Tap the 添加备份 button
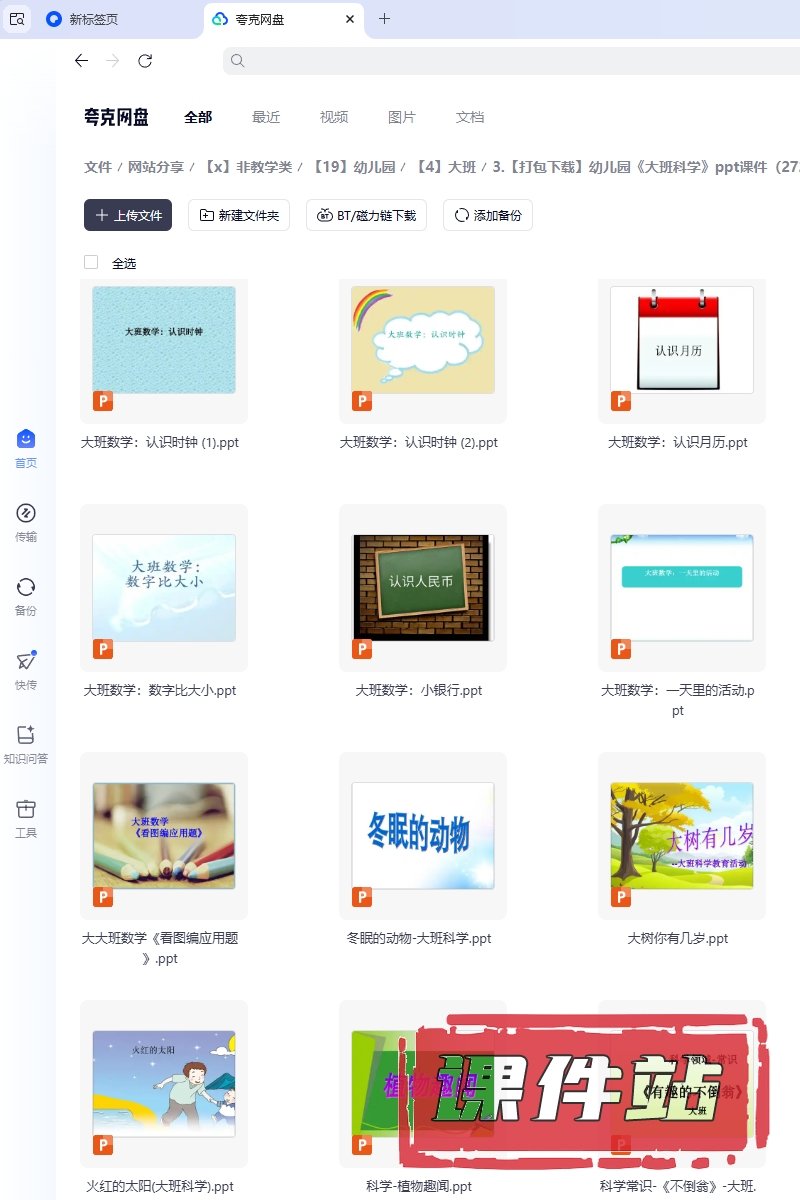 [488, 215]
